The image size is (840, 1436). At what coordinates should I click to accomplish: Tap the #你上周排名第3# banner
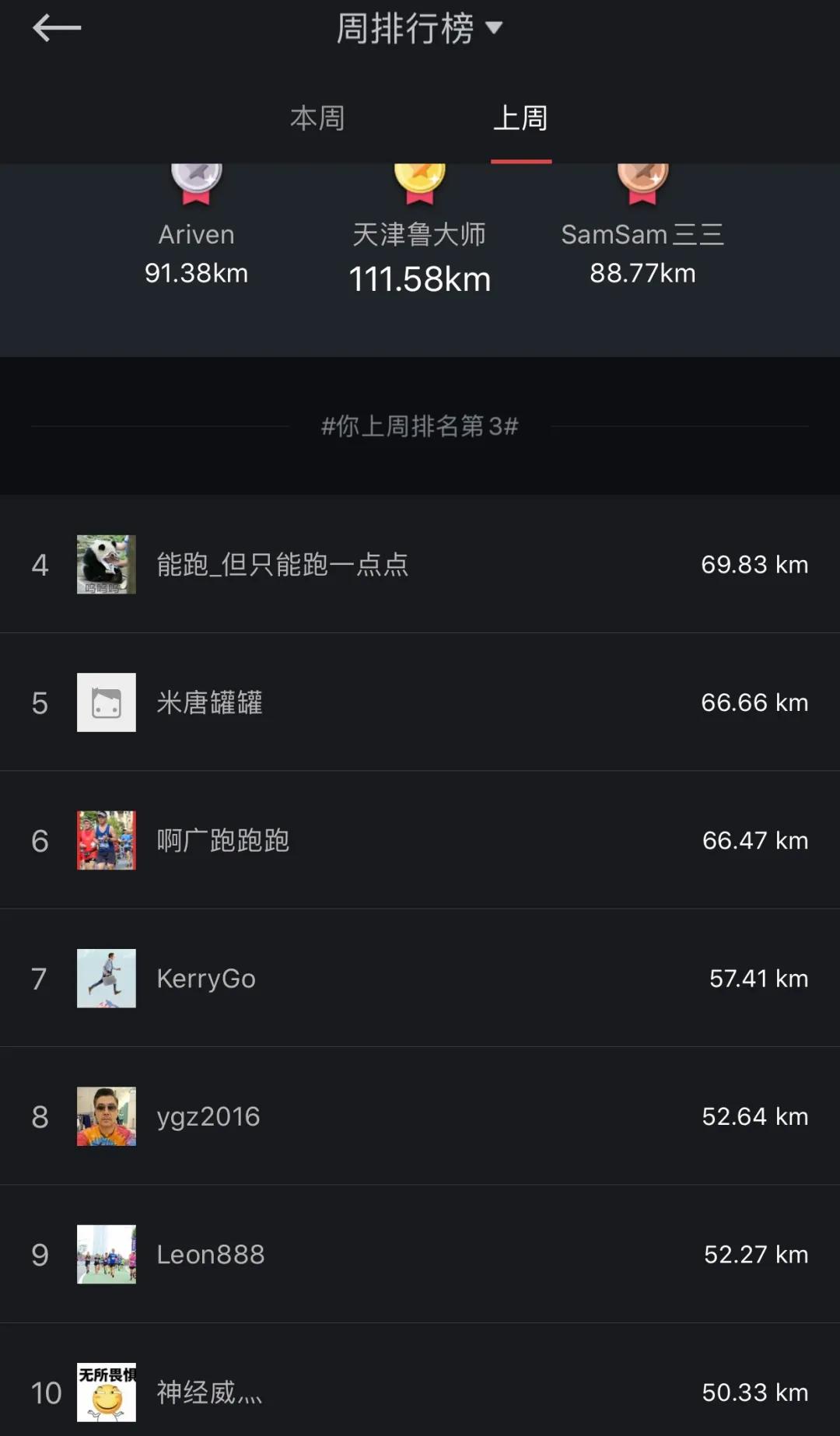click(420, 426)
